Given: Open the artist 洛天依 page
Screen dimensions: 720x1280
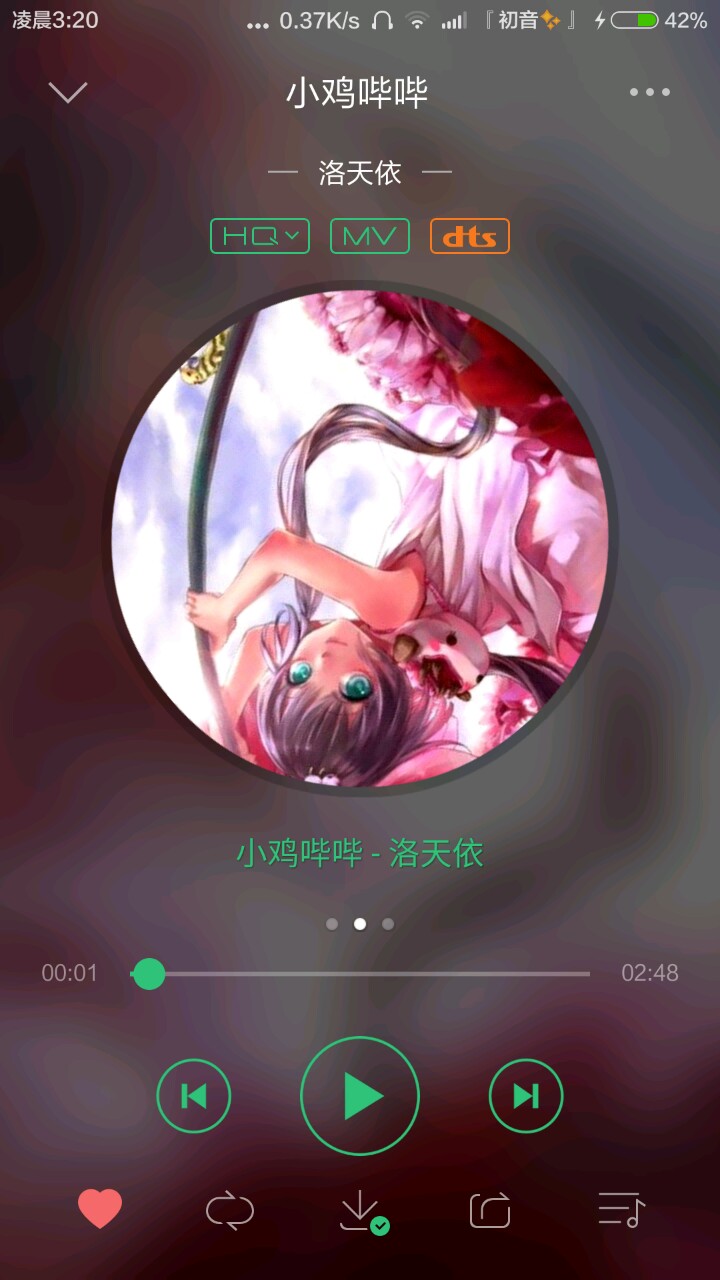Looking at the screenshot, I should pyautogui.click(x=360, y=173).
